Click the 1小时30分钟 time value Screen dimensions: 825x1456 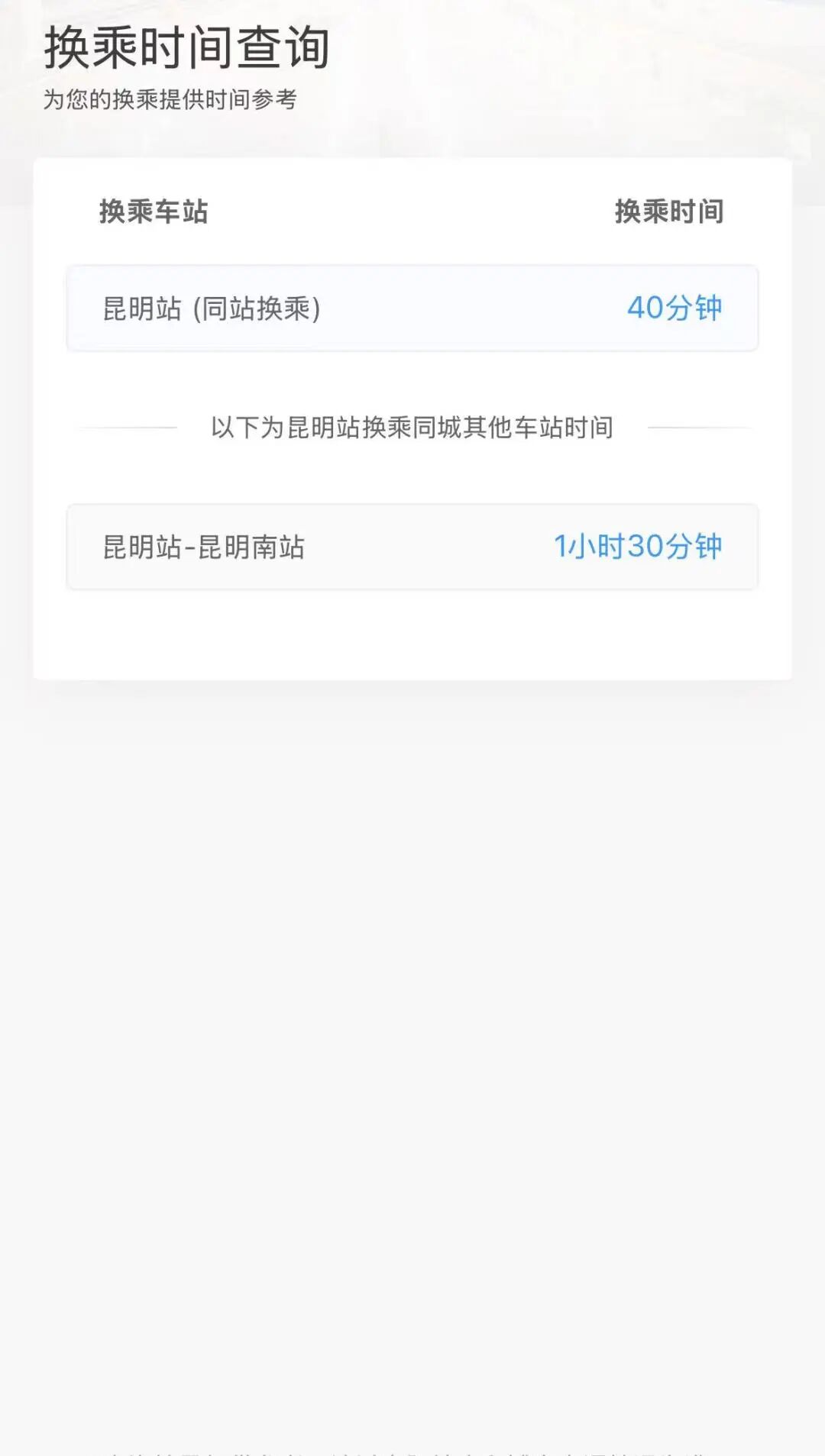[639, 544]
